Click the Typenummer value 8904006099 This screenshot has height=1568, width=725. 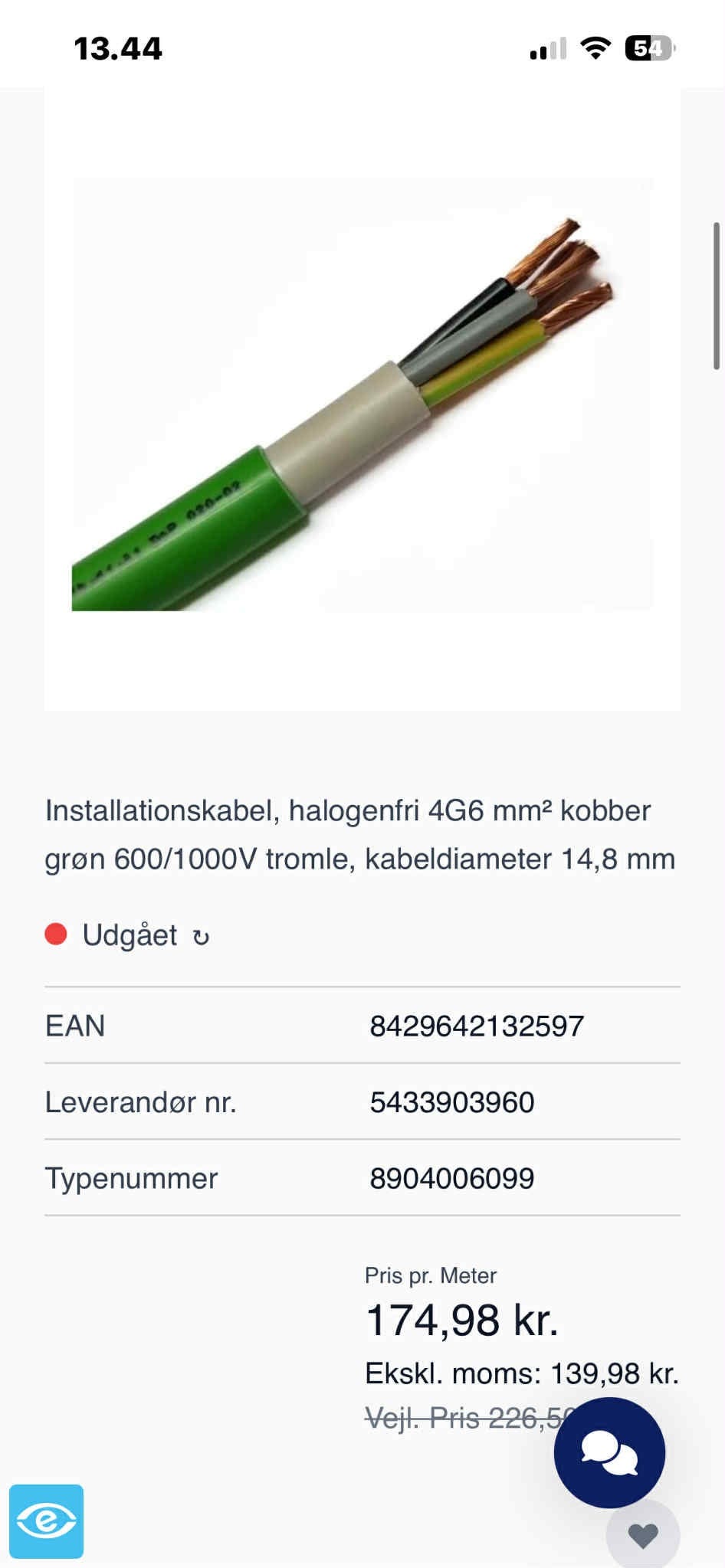point(452,1179)
